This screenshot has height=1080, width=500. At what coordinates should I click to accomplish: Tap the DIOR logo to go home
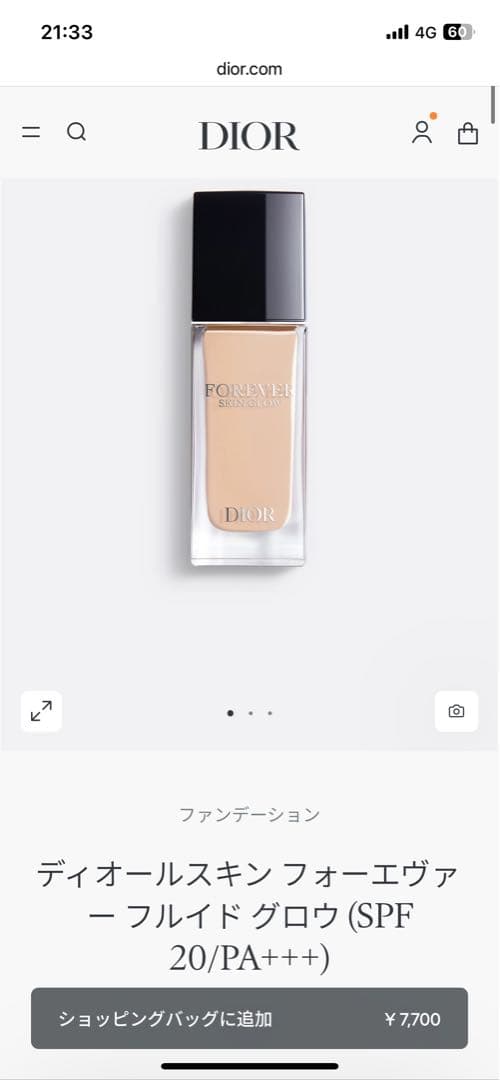[x=249, y=136]
